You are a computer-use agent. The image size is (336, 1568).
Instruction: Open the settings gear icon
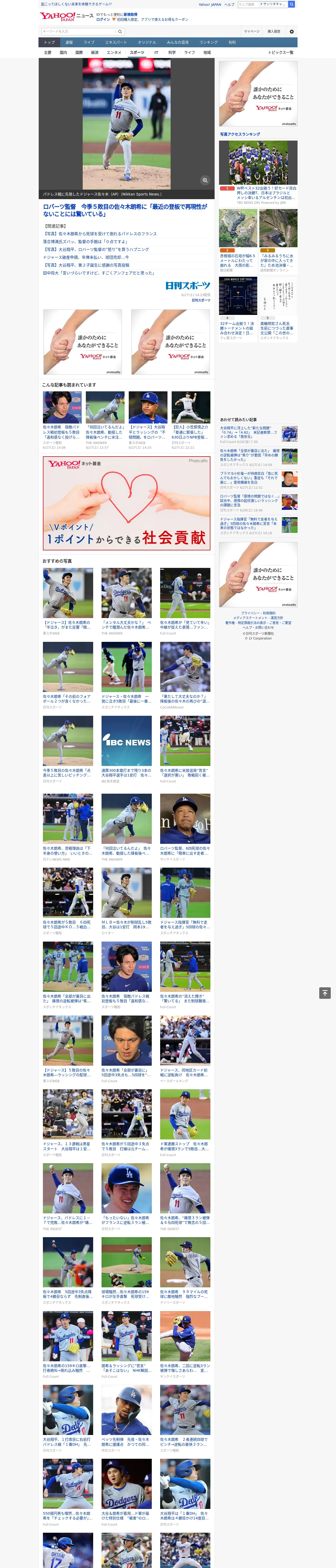(292, 32)
